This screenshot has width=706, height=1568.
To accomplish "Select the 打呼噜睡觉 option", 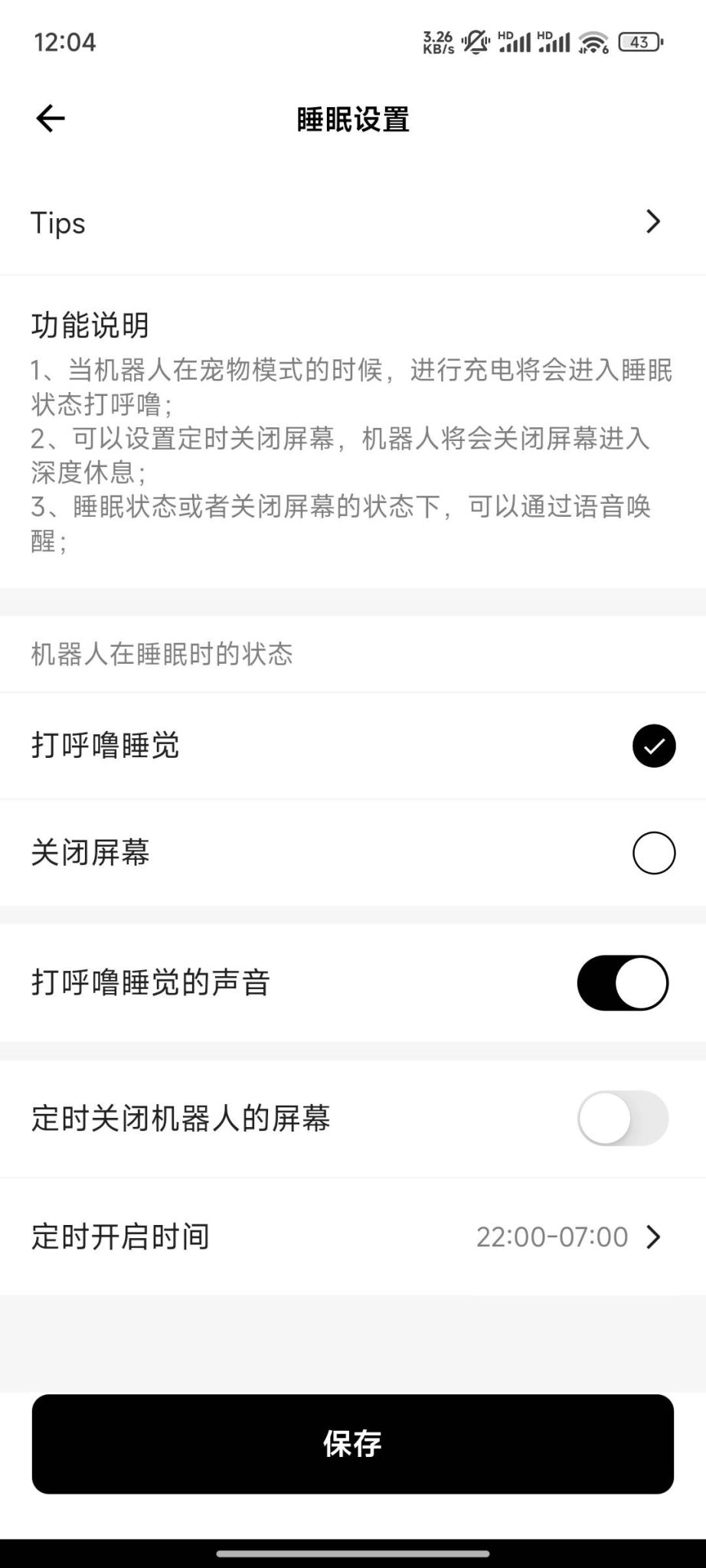I will (653, 746).
